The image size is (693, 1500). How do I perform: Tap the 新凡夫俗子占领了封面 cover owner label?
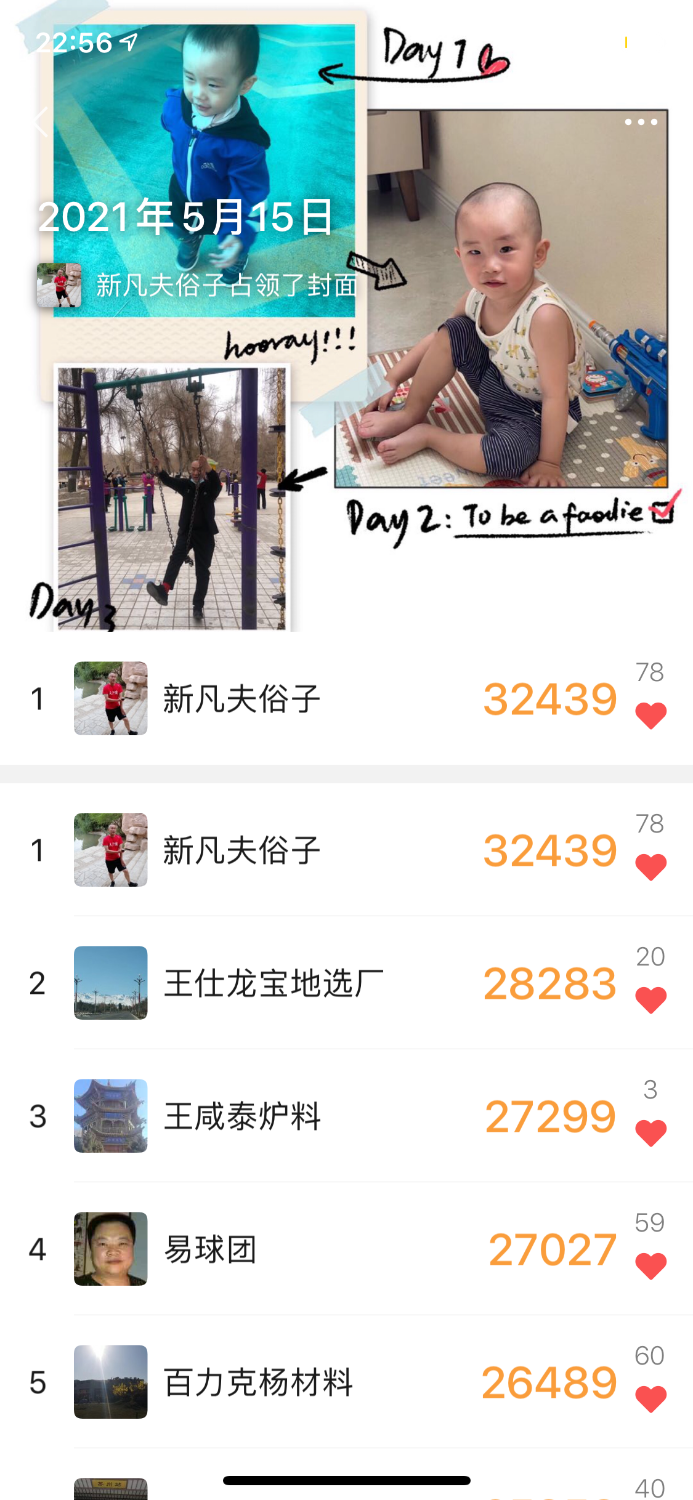click(226, 285)
